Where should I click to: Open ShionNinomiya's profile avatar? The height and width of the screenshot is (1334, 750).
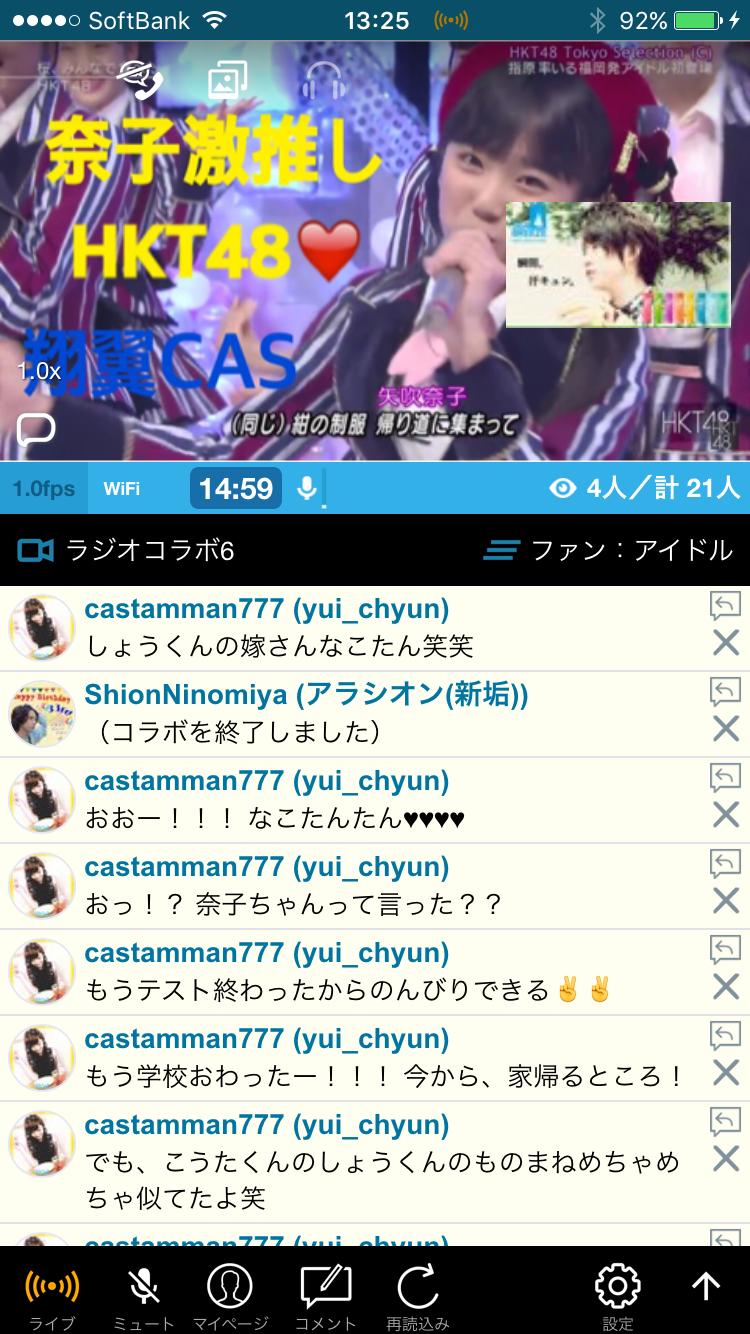pos(41,714)
